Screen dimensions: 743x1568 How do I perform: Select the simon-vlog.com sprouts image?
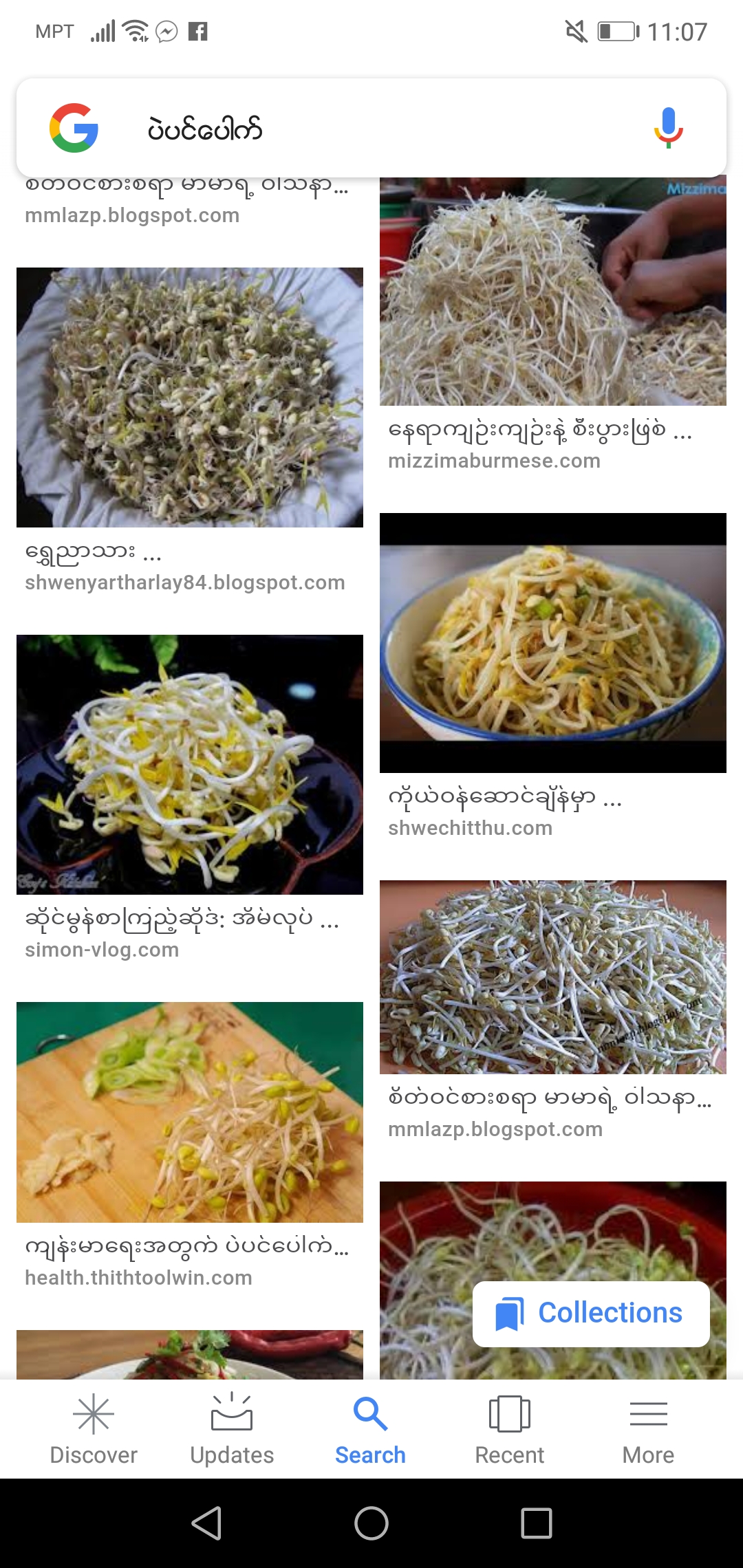190,765
